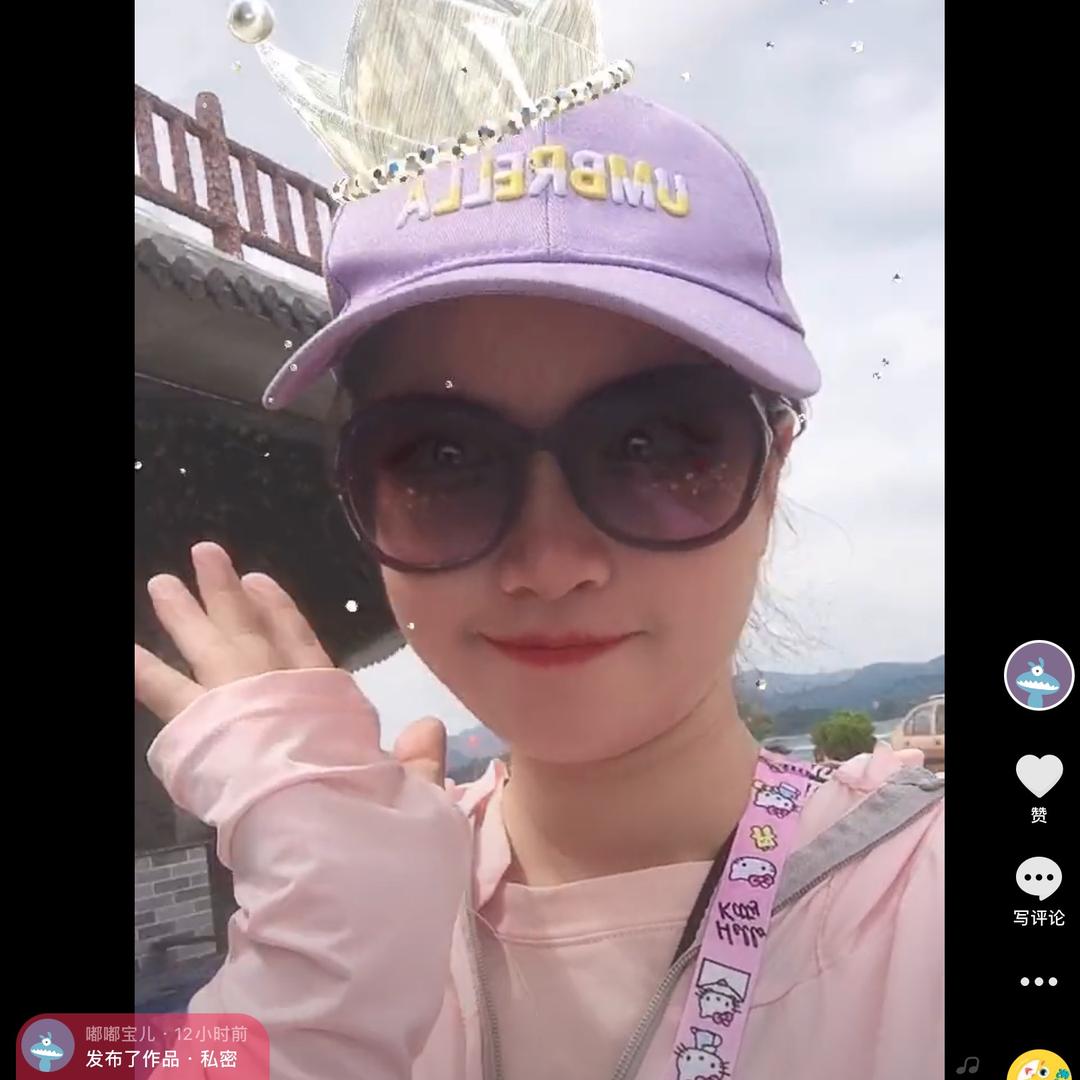
Task: Open the spinning music disc icon
Action: pyautogui.click(x=1038, y=1066)
